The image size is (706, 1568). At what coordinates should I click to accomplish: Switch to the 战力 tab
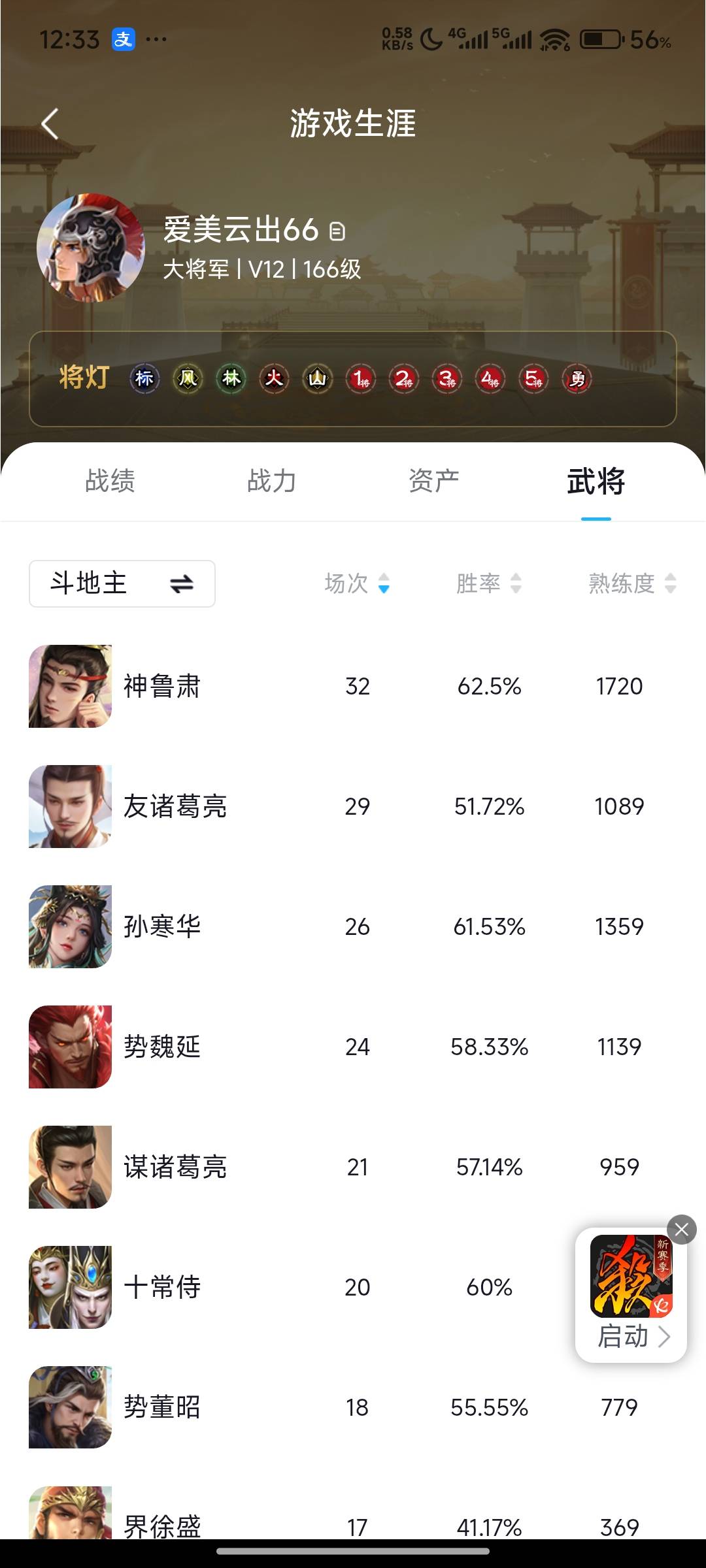point(272,481)
